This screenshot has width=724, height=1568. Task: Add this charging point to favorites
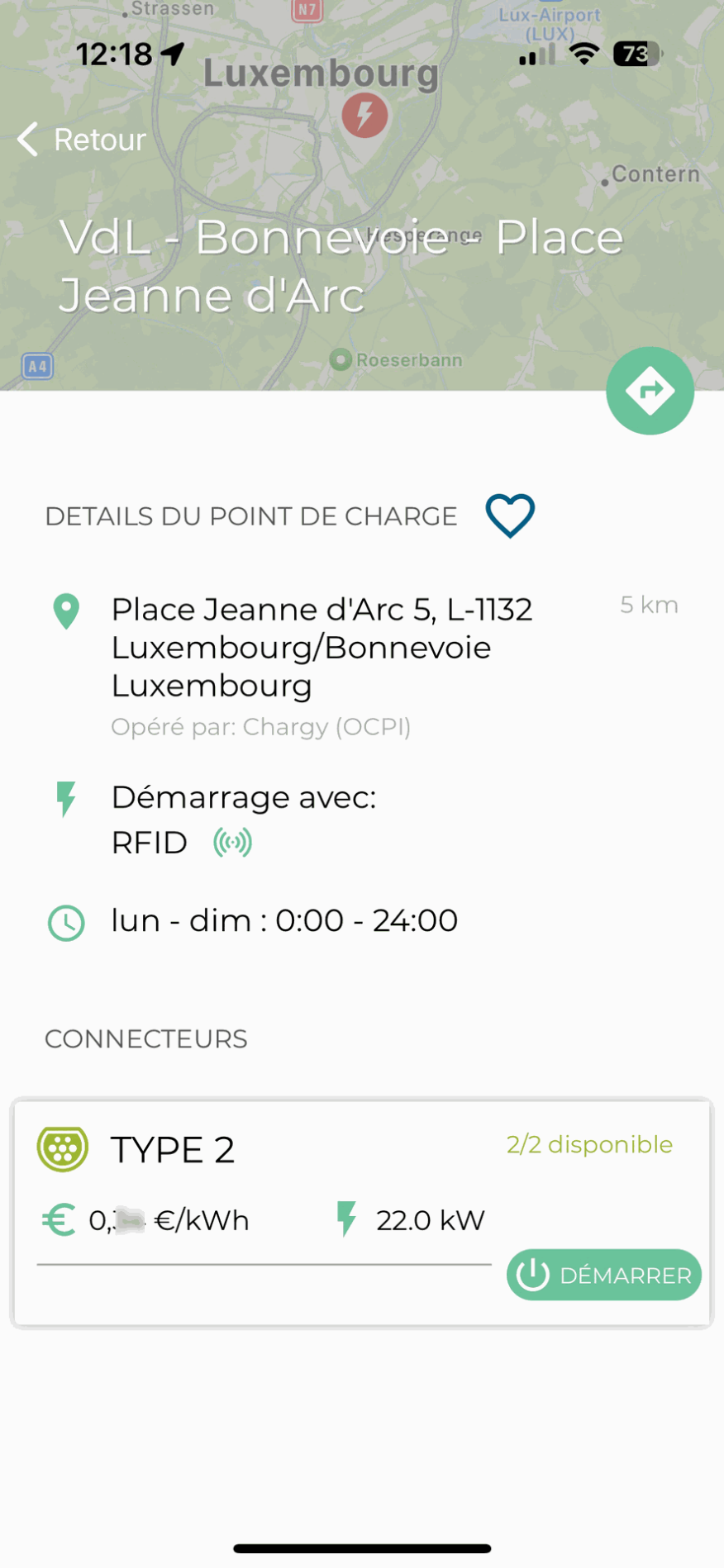coord(510,516)
